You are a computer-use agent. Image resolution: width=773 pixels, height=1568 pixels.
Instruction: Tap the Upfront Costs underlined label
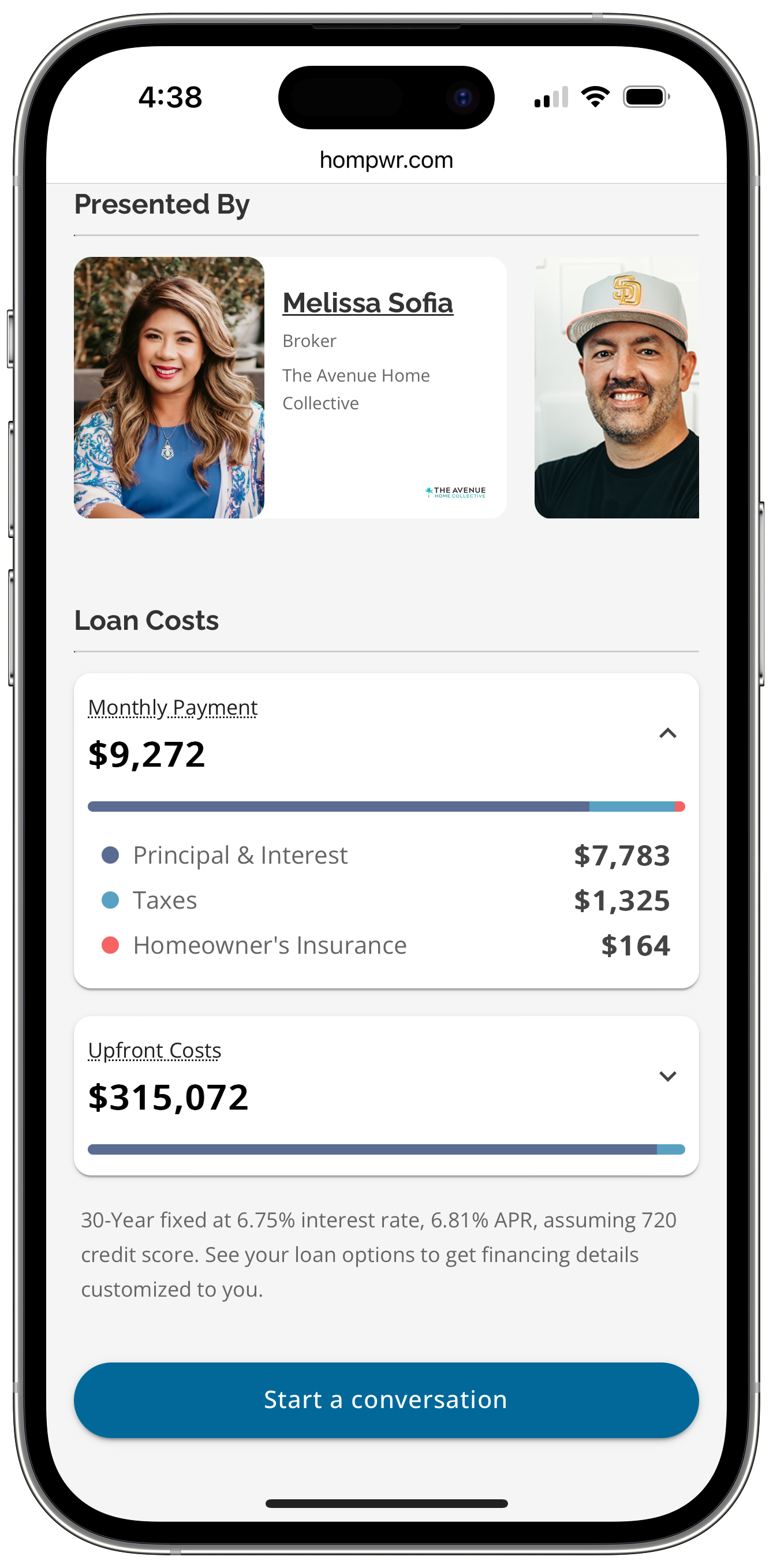click(155, 1051)
